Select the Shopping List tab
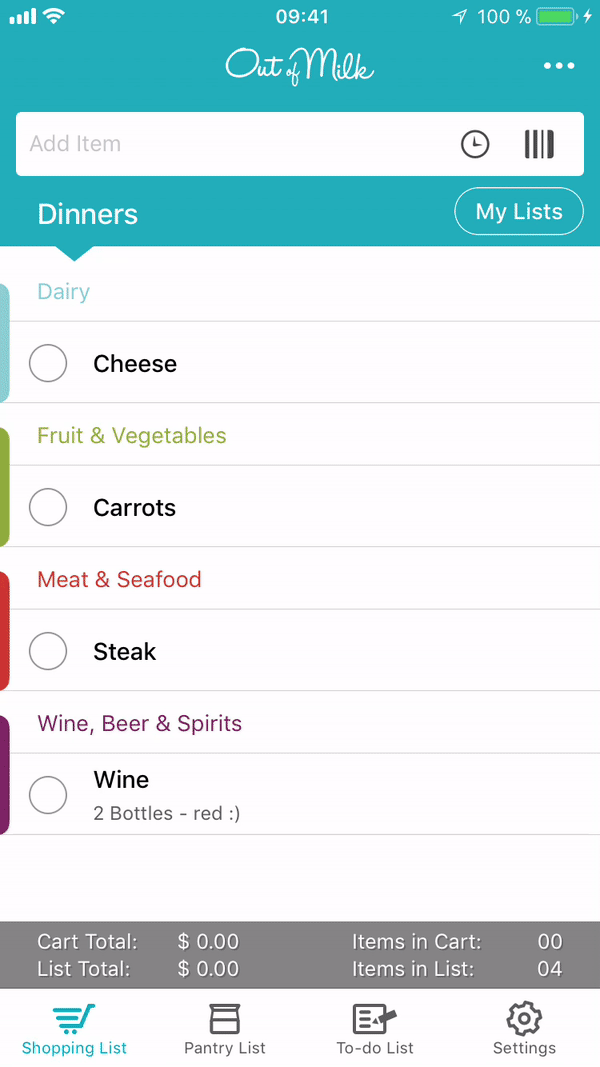The height and width of the screenshot is (1067, 600). (74, 1028)
